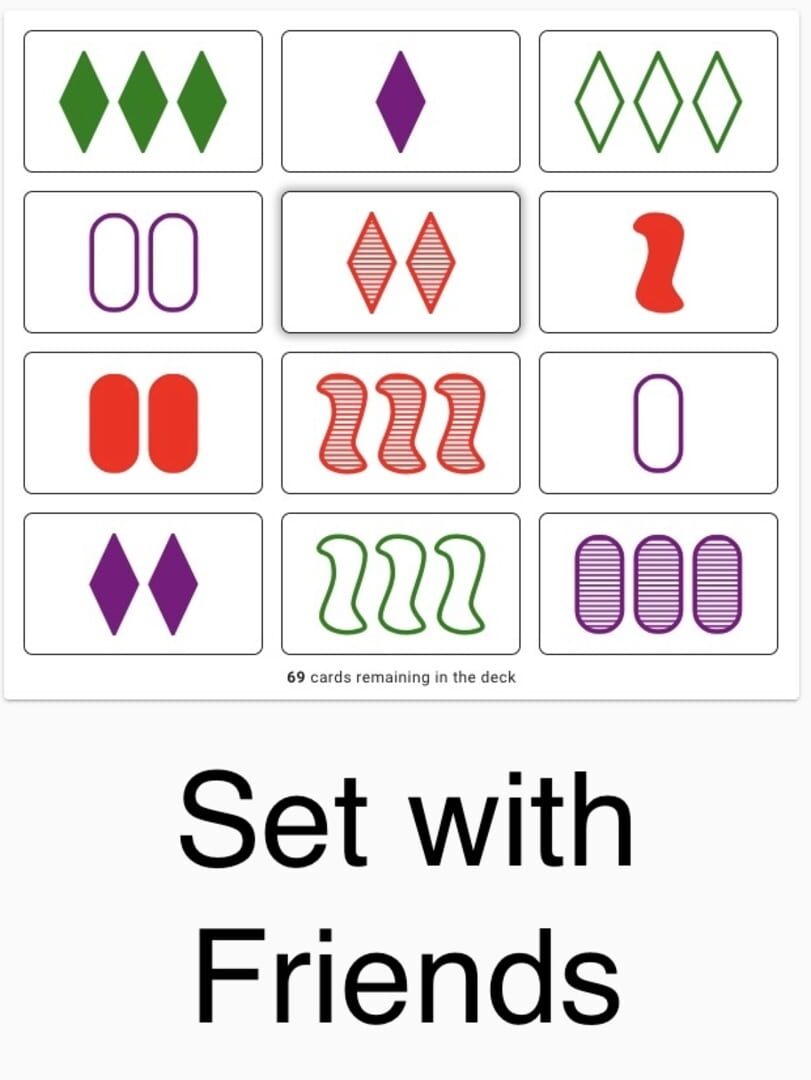The image size is (811, 1080).
Task: Pick the card showing two filled purple diamonds
Action: tap(142, 583)
